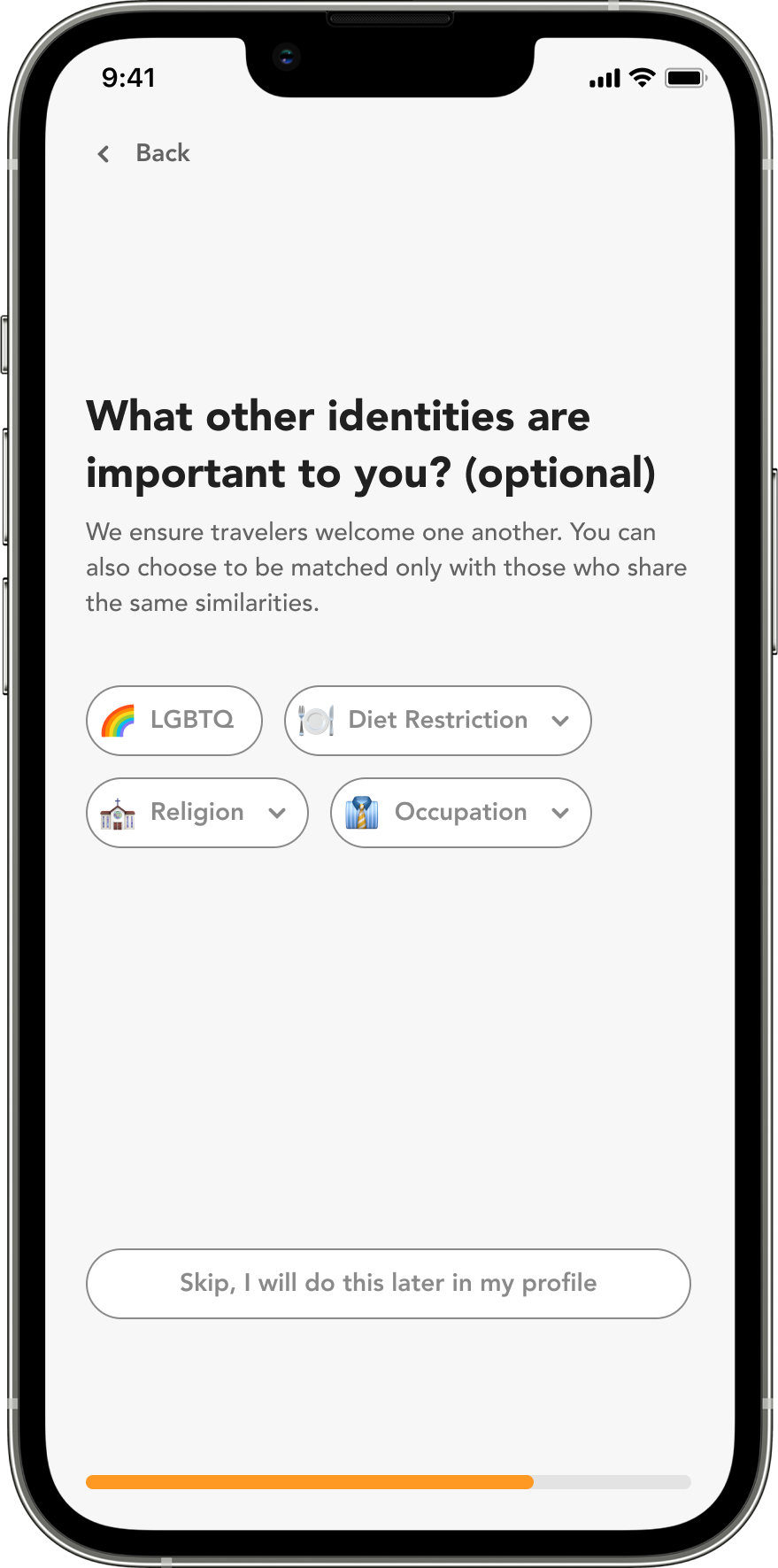Skip and do this later in profile
Screen dimensions: 778x1568
388,1283
